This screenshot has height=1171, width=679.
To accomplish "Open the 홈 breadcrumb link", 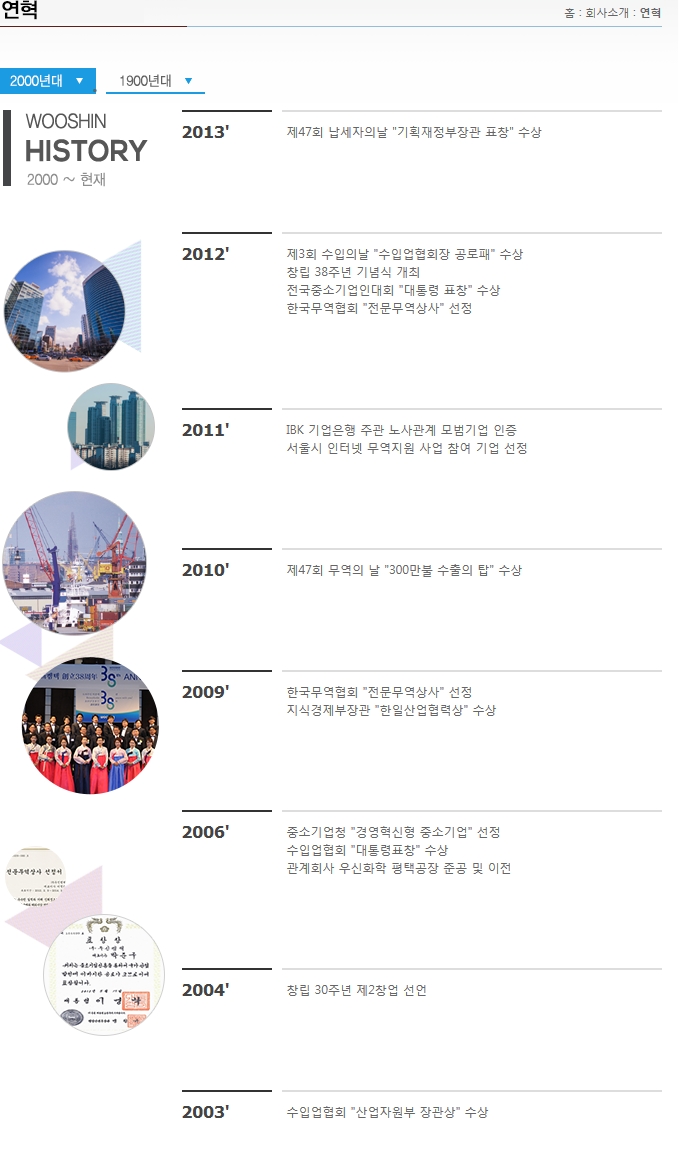I will (x=570, y=13).
